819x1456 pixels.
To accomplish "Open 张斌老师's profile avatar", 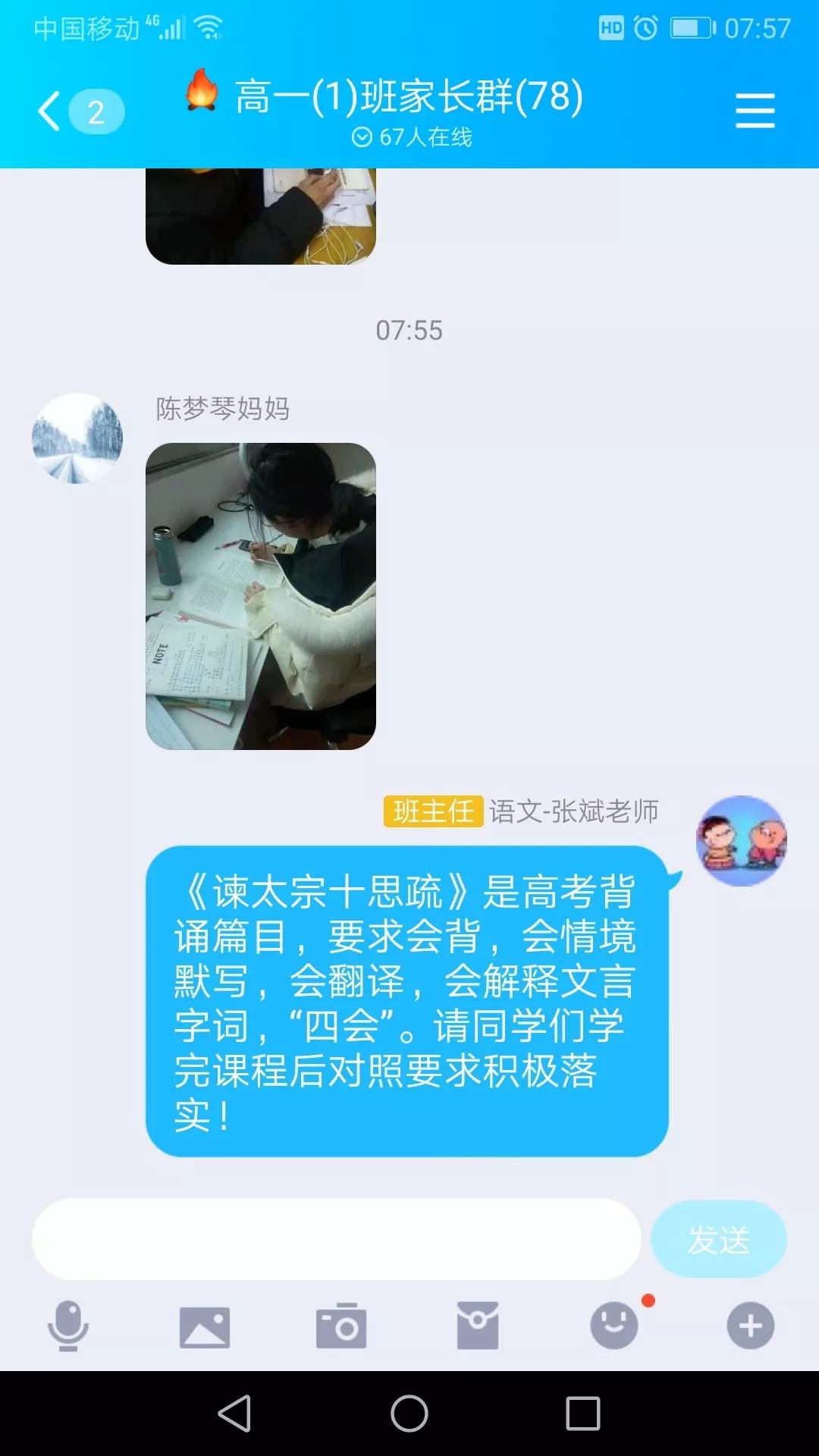I will click(741, 840).
